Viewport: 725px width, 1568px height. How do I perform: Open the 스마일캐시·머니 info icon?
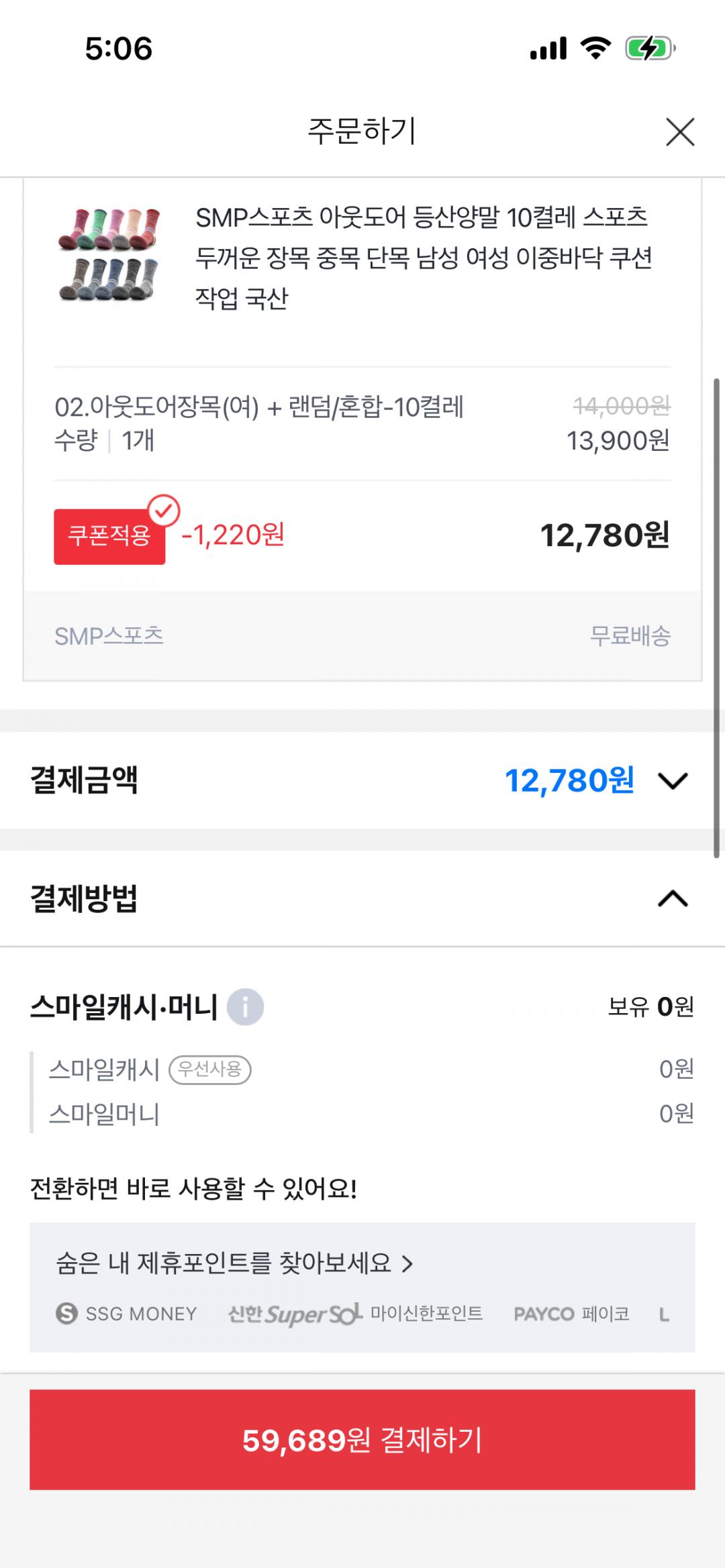245,1007
